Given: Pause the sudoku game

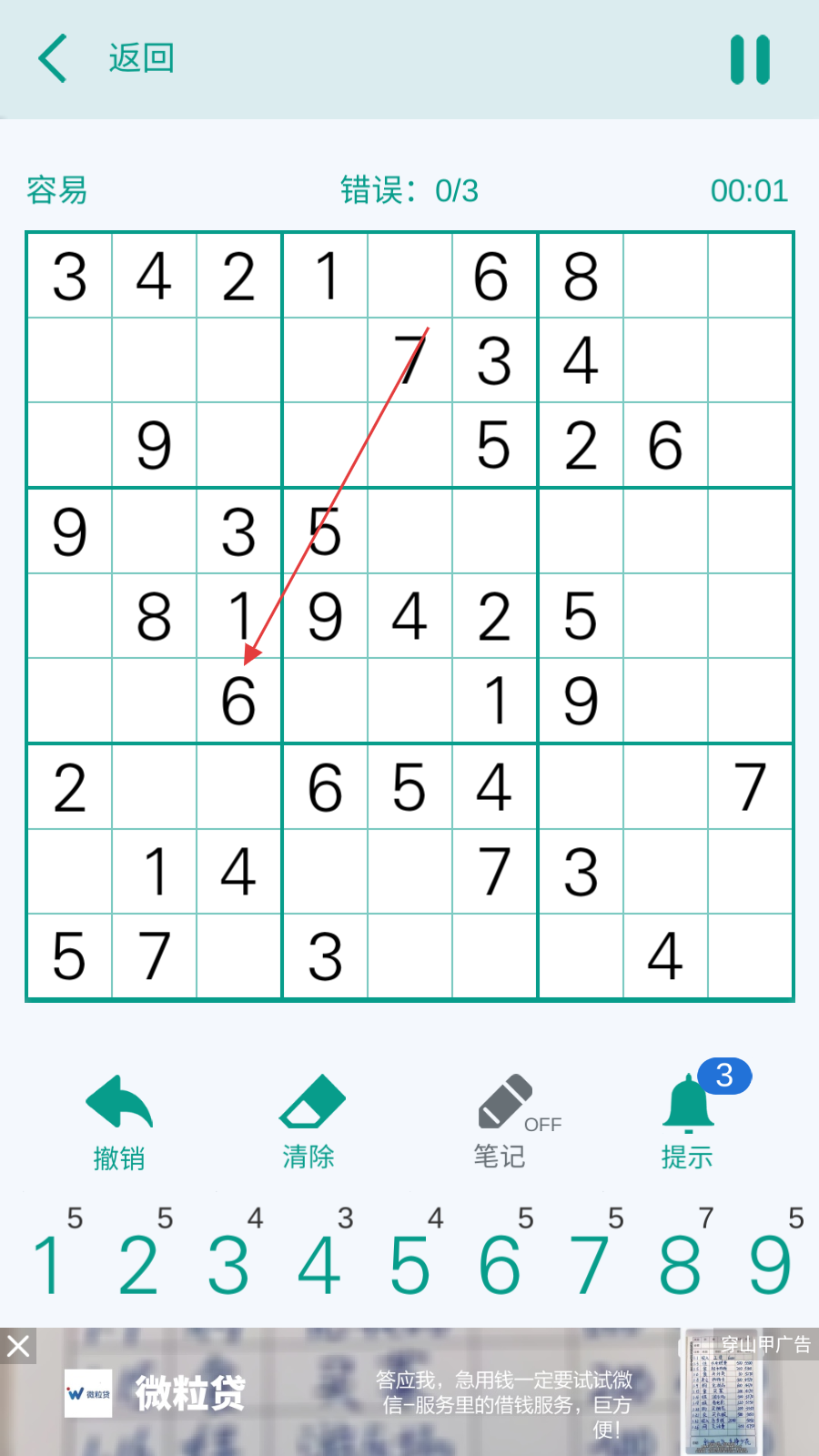Looking at the screenshot, I should pyautogui.click(x=751, y=60).
